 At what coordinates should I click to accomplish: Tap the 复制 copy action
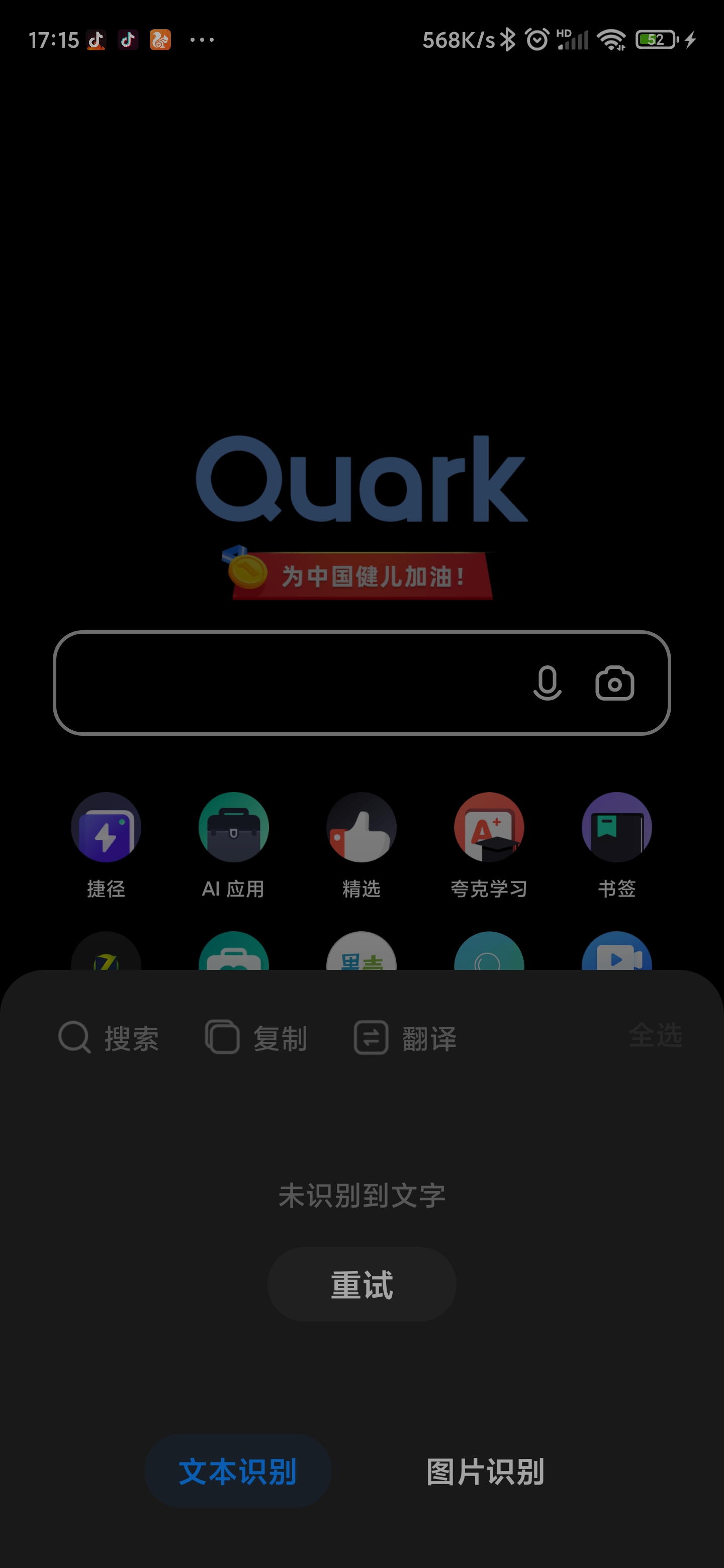point(256,1038)
